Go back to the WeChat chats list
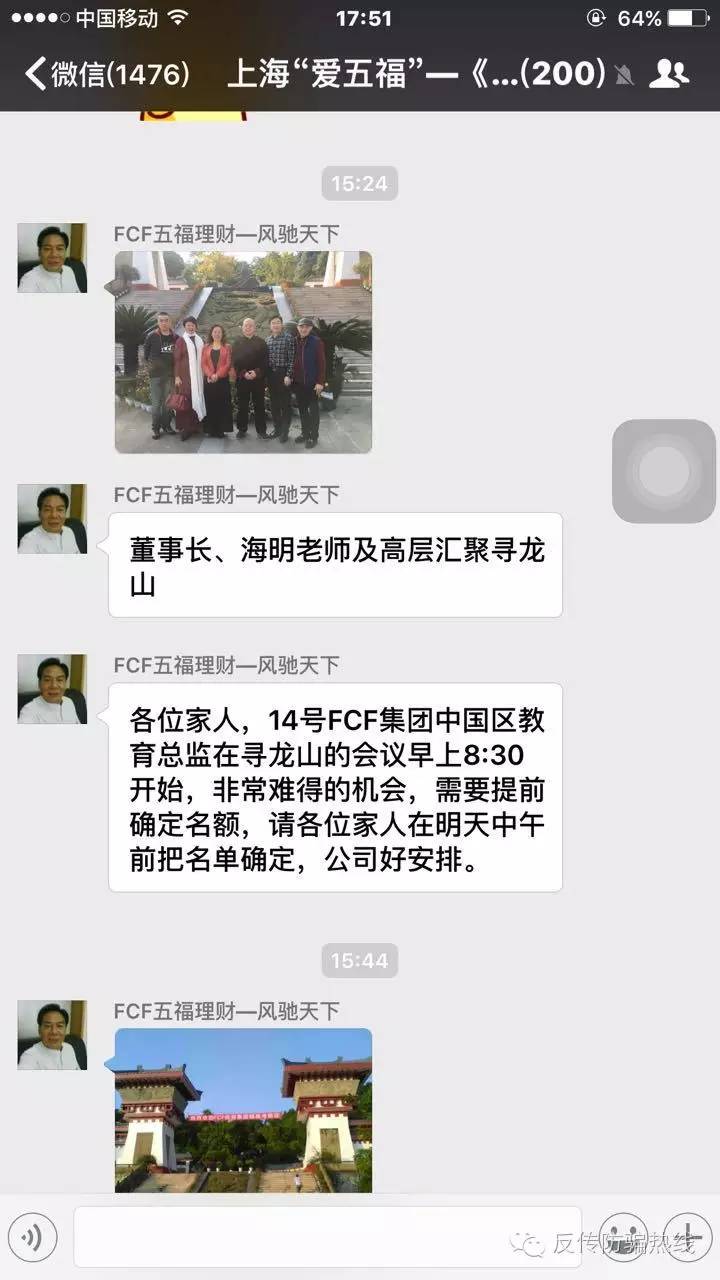This screenshot has height=1280, width=720. click(x=105, y=74)
